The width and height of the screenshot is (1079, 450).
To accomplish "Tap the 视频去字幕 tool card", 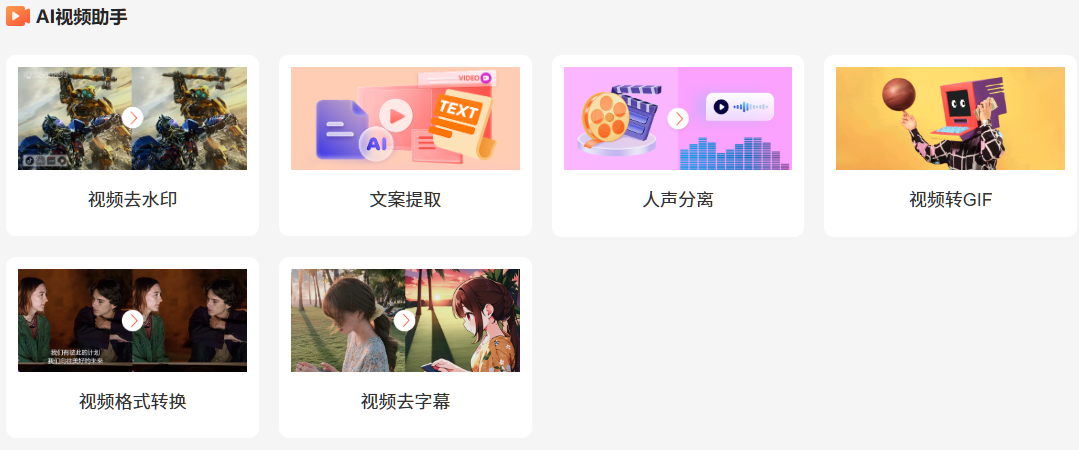I will point(405,348).
